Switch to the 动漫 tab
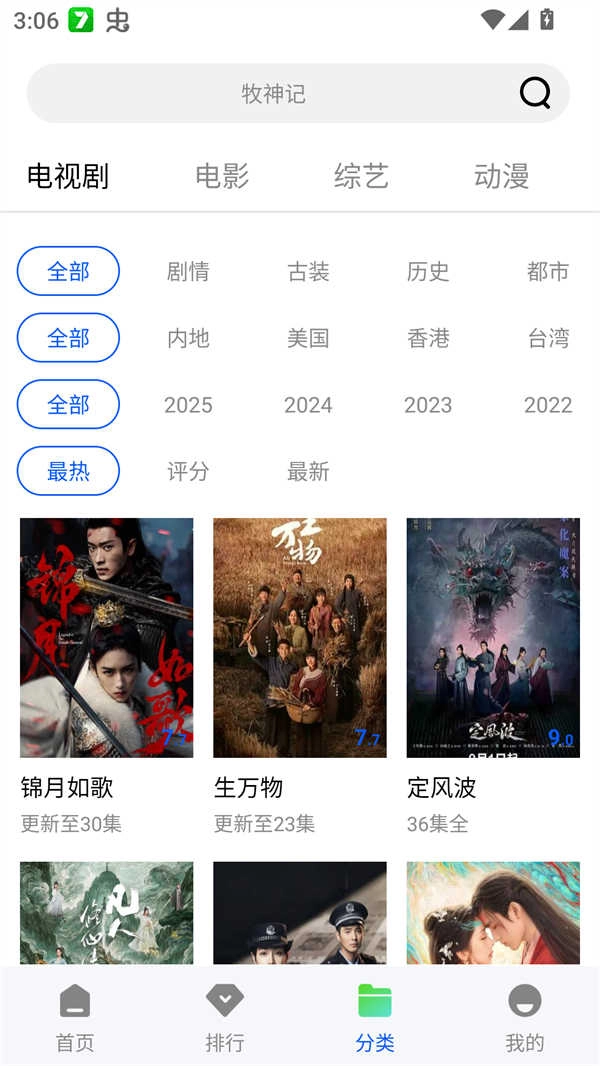Viewport: 600px width, 1066px height. coord(501,176)
